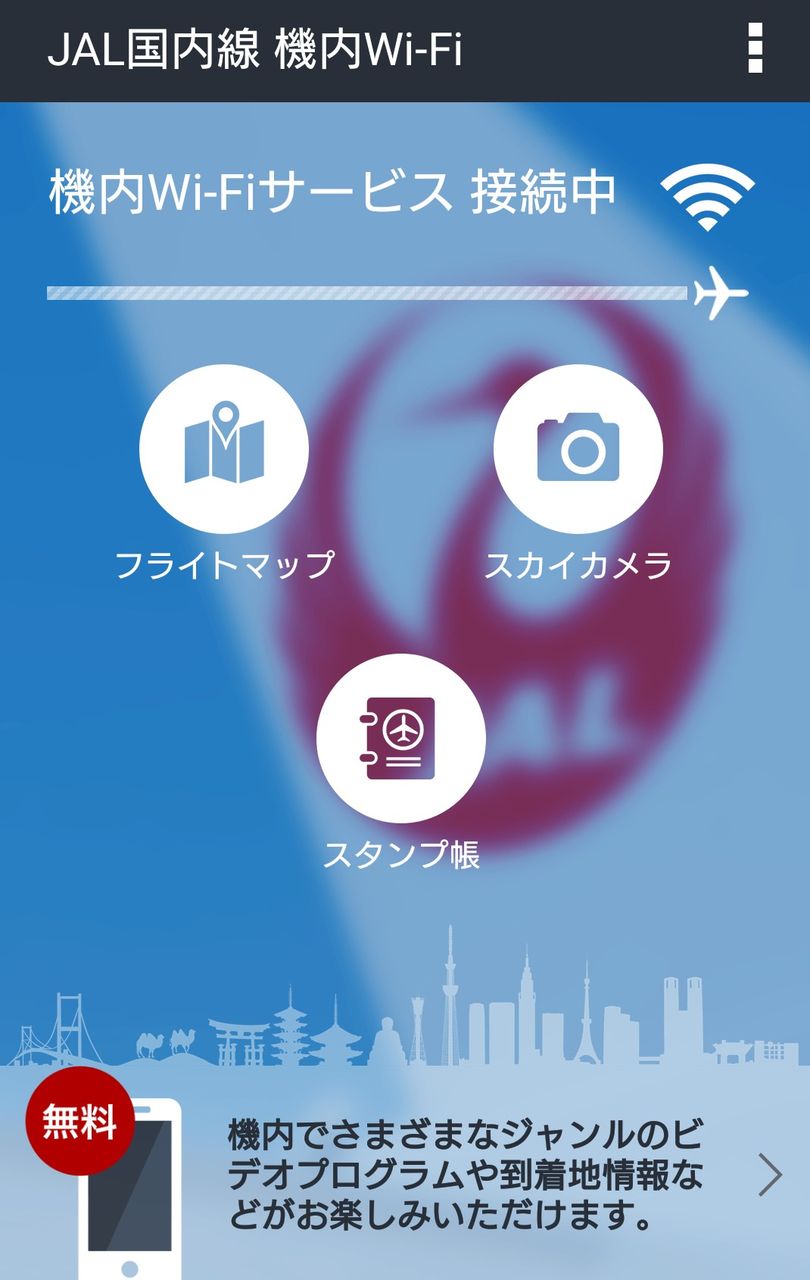Open the overflow menu
Viewport: 810px width, 1280px height.
pyautogui.click(x=755, y=48)
